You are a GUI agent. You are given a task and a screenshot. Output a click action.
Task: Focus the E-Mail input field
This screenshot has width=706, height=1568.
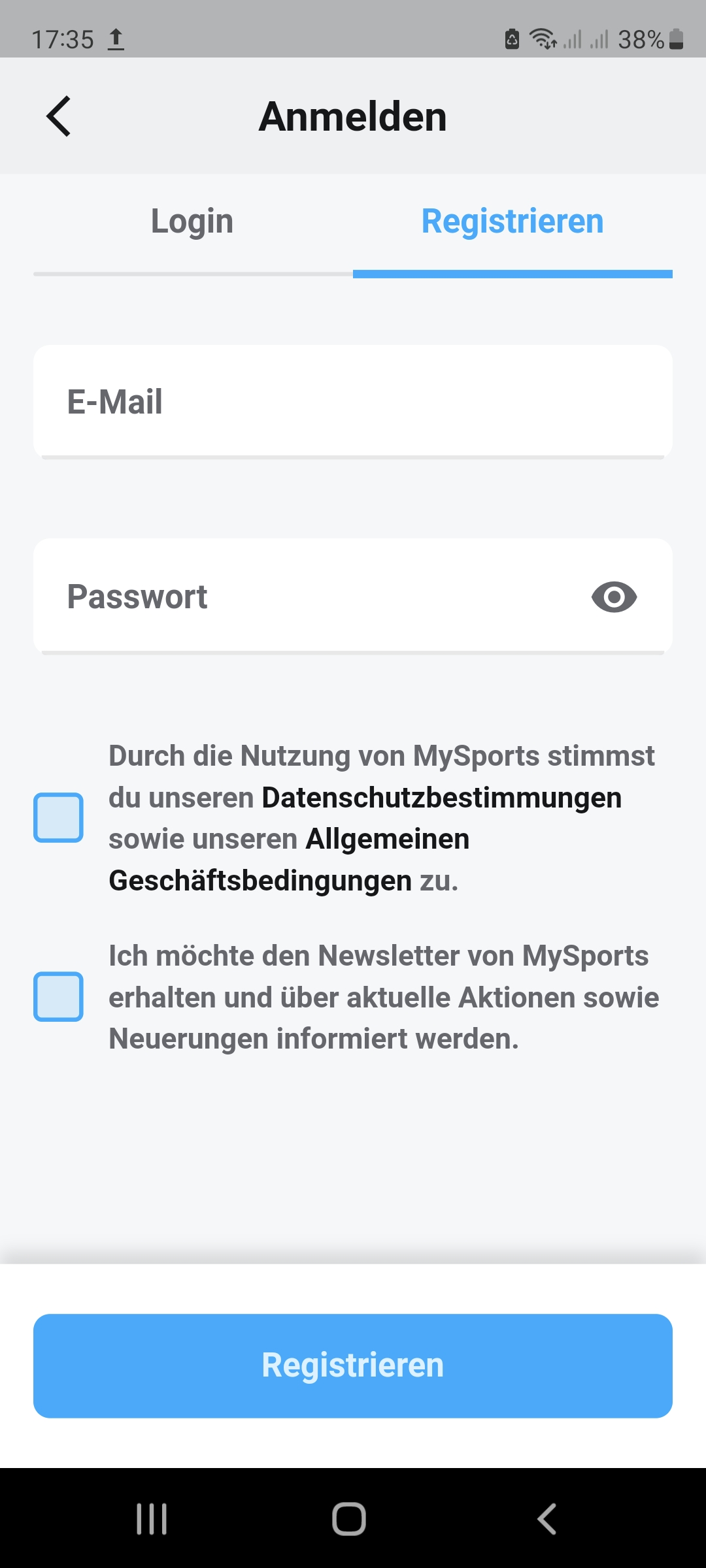click(353, 401)
